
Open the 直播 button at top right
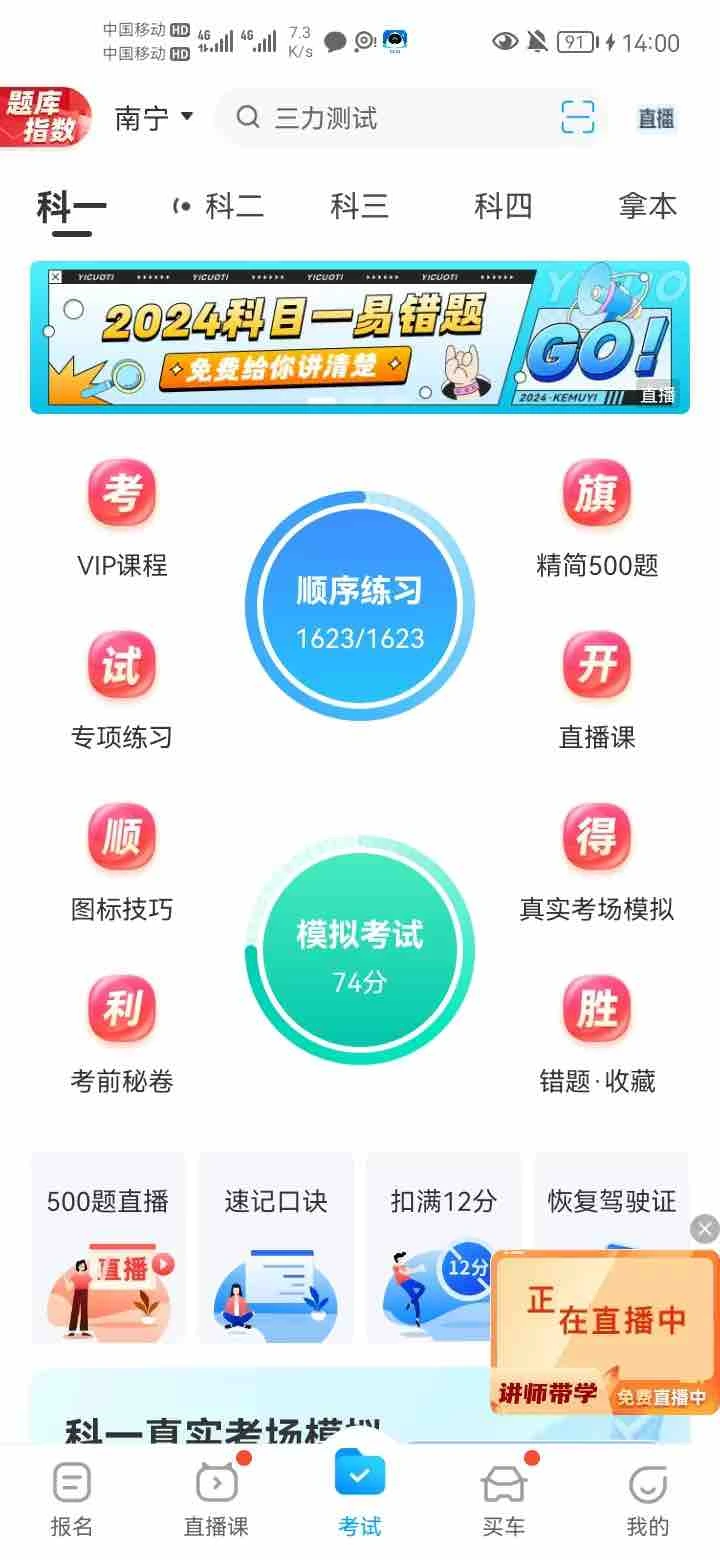coord(656,118)
